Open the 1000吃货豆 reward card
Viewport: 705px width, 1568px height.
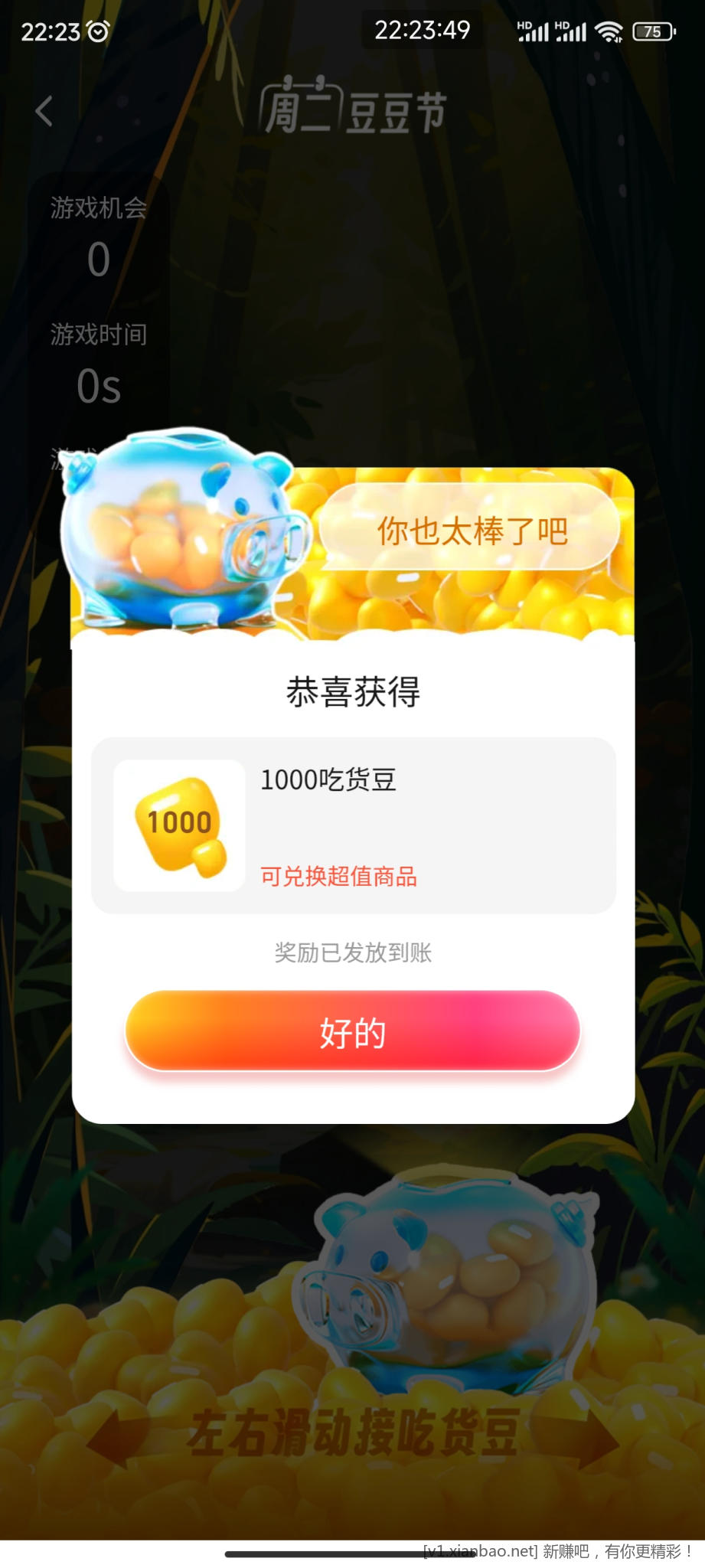[x=353, y=825]
